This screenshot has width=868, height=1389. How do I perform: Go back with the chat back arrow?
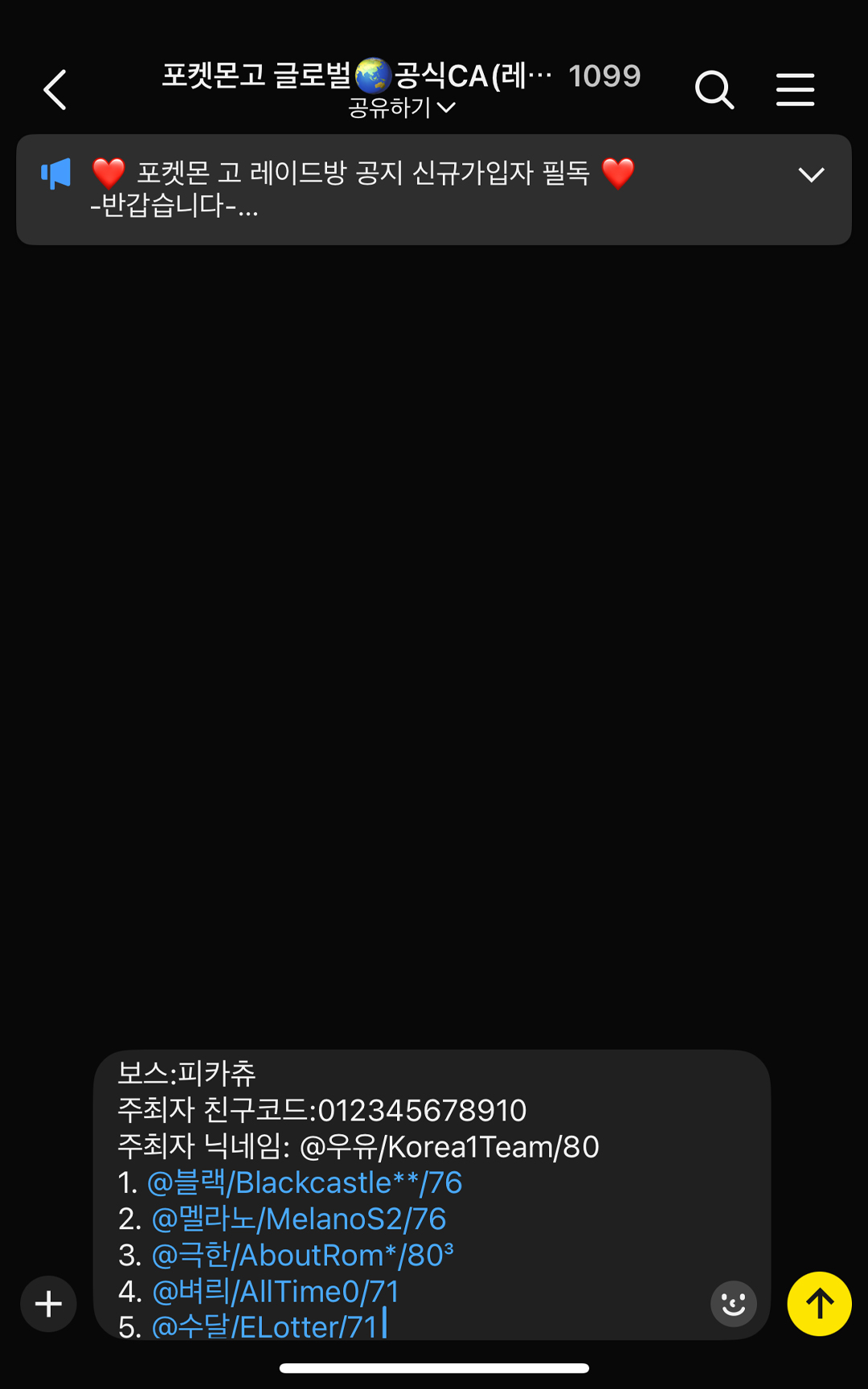(x=54, y=90)
